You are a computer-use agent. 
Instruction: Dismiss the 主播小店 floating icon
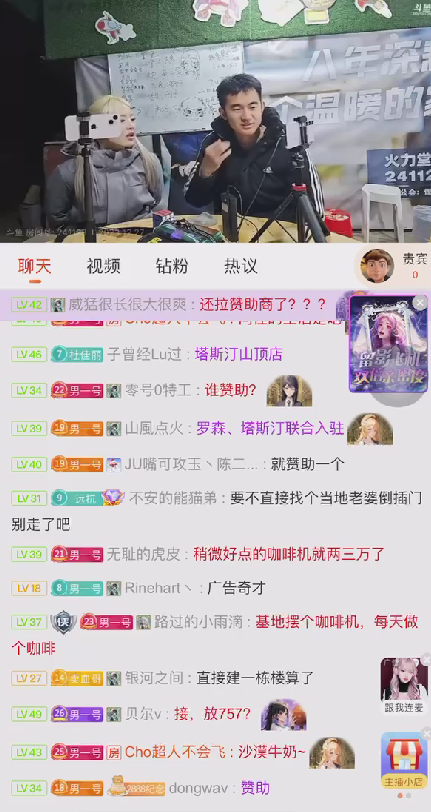(426, 733)
